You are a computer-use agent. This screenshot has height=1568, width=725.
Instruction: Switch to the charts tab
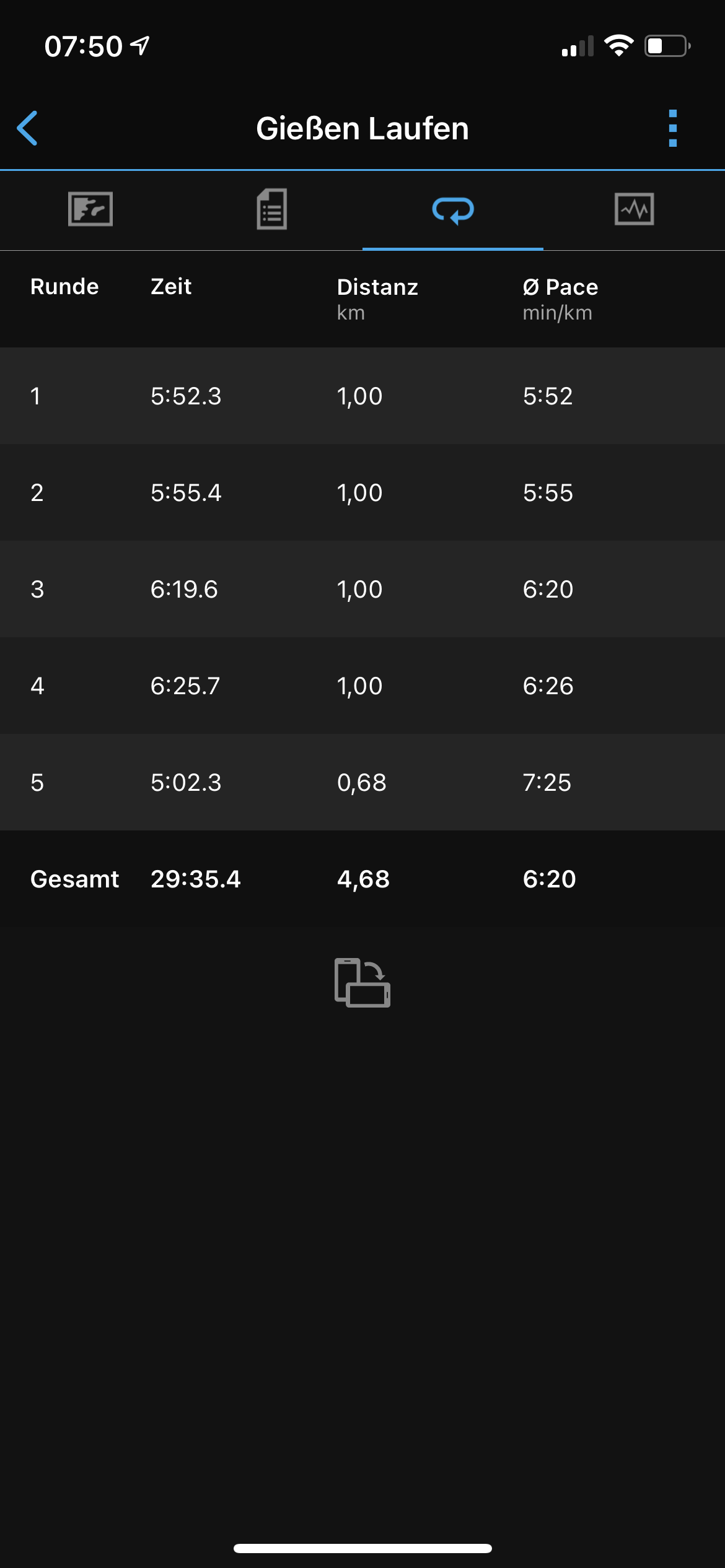pos(634,209)
